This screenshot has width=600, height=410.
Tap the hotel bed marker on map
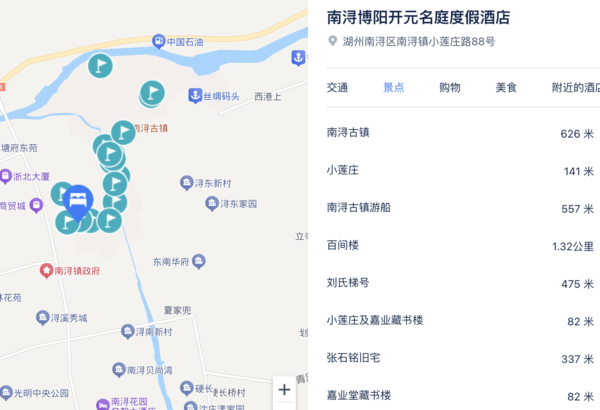pyautogui.click(x=78, y=199)
